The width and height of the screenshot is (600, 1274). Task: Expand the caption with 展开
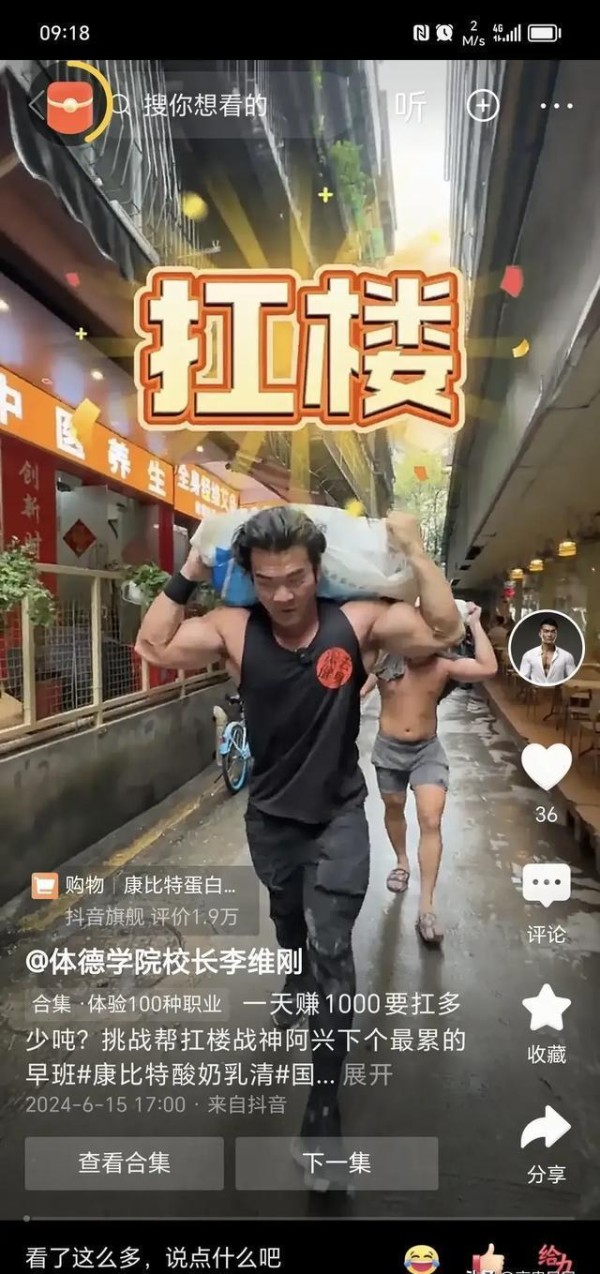click(x=368, y=1075)
